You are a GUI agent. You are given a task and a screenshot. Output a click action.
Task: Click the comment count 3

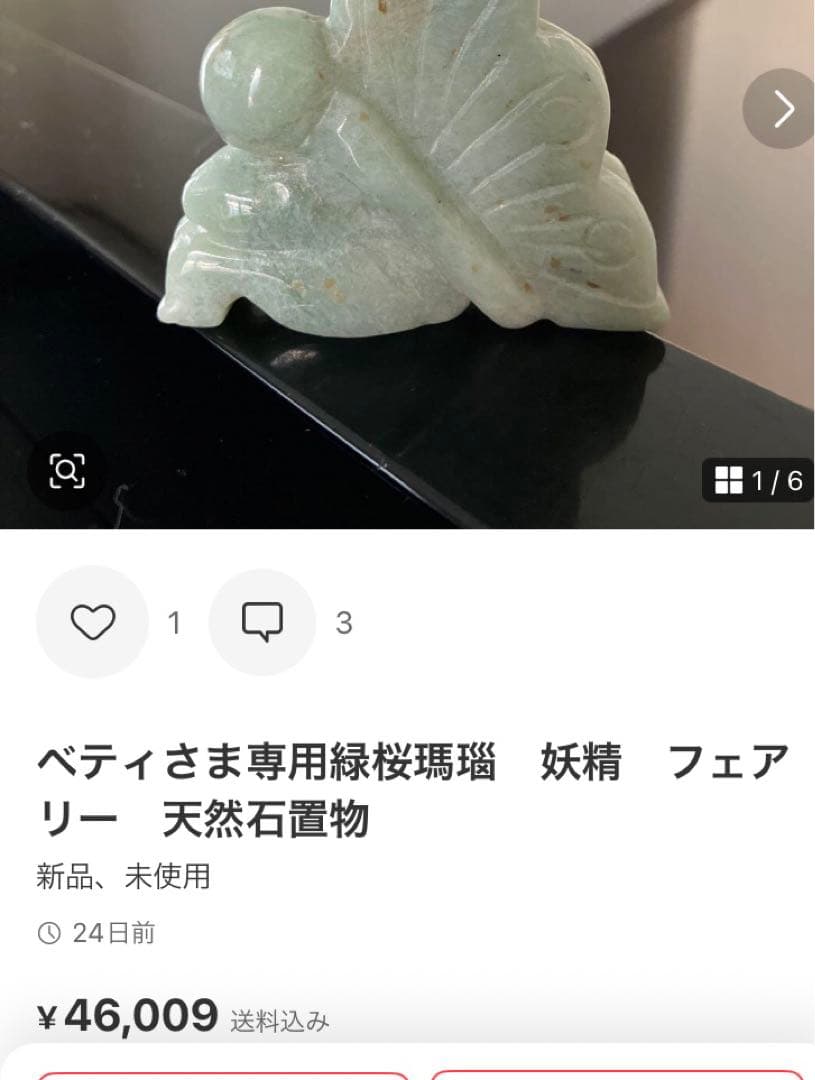pyautogui.click(x=344, y=622)
